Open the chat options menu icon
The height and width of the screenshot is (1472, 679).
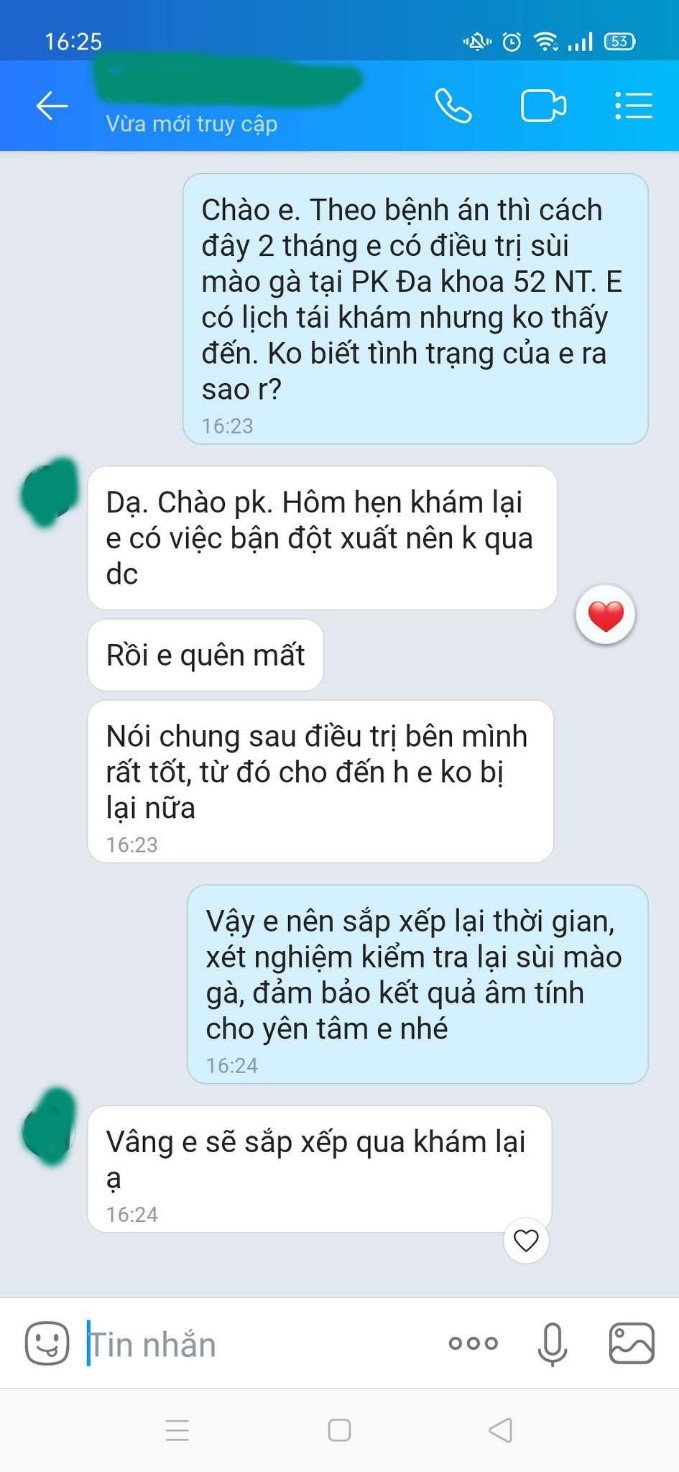[x=633, y=106]
